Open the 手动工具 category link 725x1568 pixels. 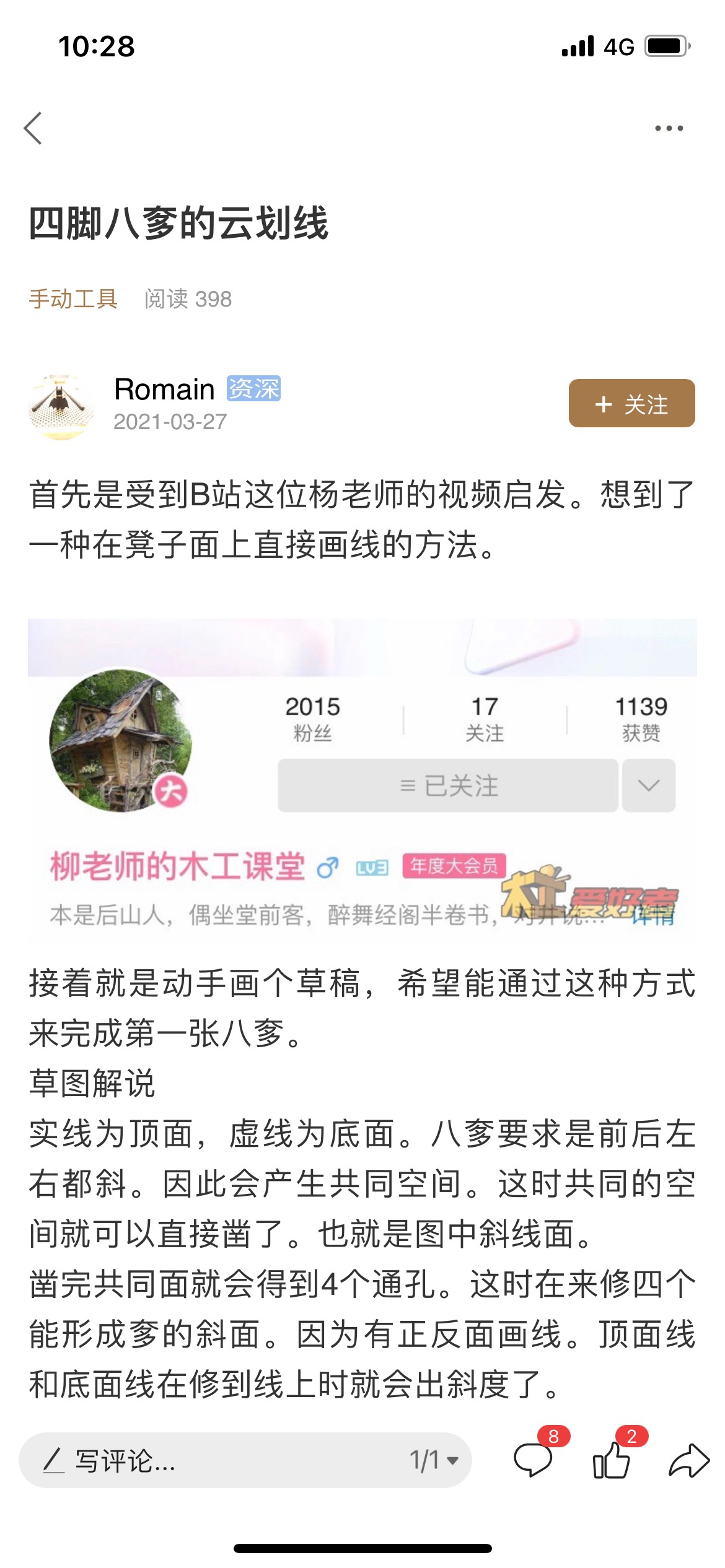click(73, 299)
